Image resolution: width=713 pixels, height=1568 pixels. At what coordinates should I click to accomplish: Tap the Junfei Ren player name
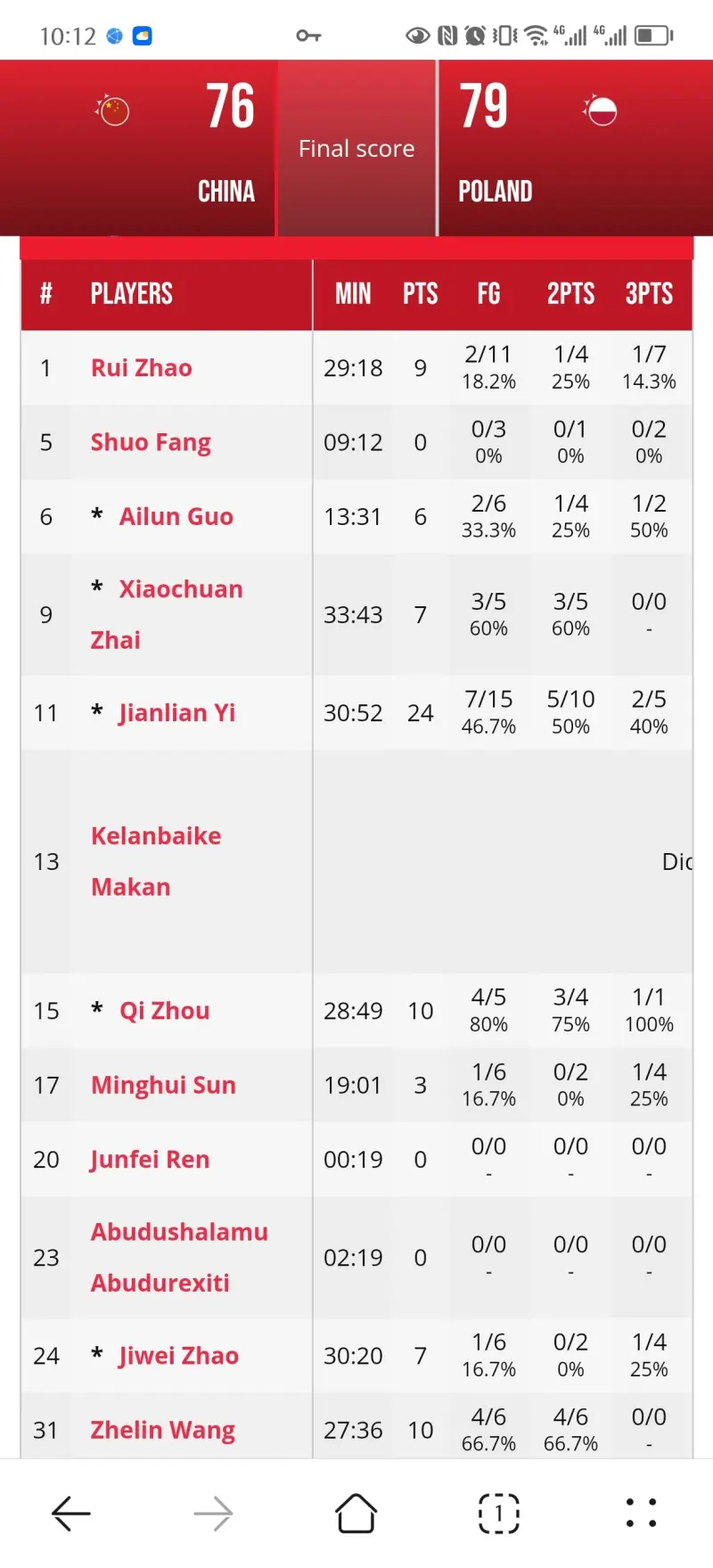(x=150, y=1160)
